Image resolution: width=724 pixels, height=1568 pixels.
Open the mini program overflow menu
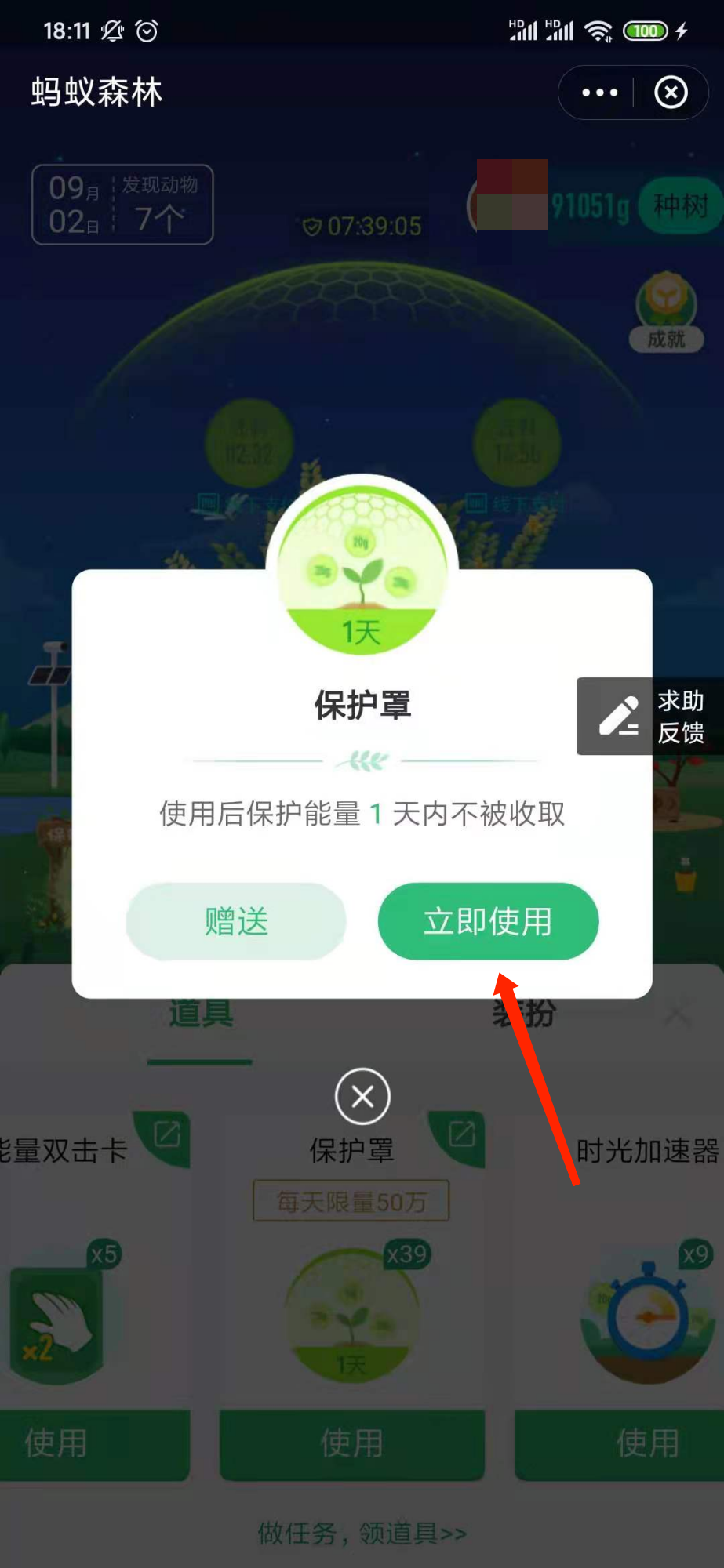(x=600, y=93)
